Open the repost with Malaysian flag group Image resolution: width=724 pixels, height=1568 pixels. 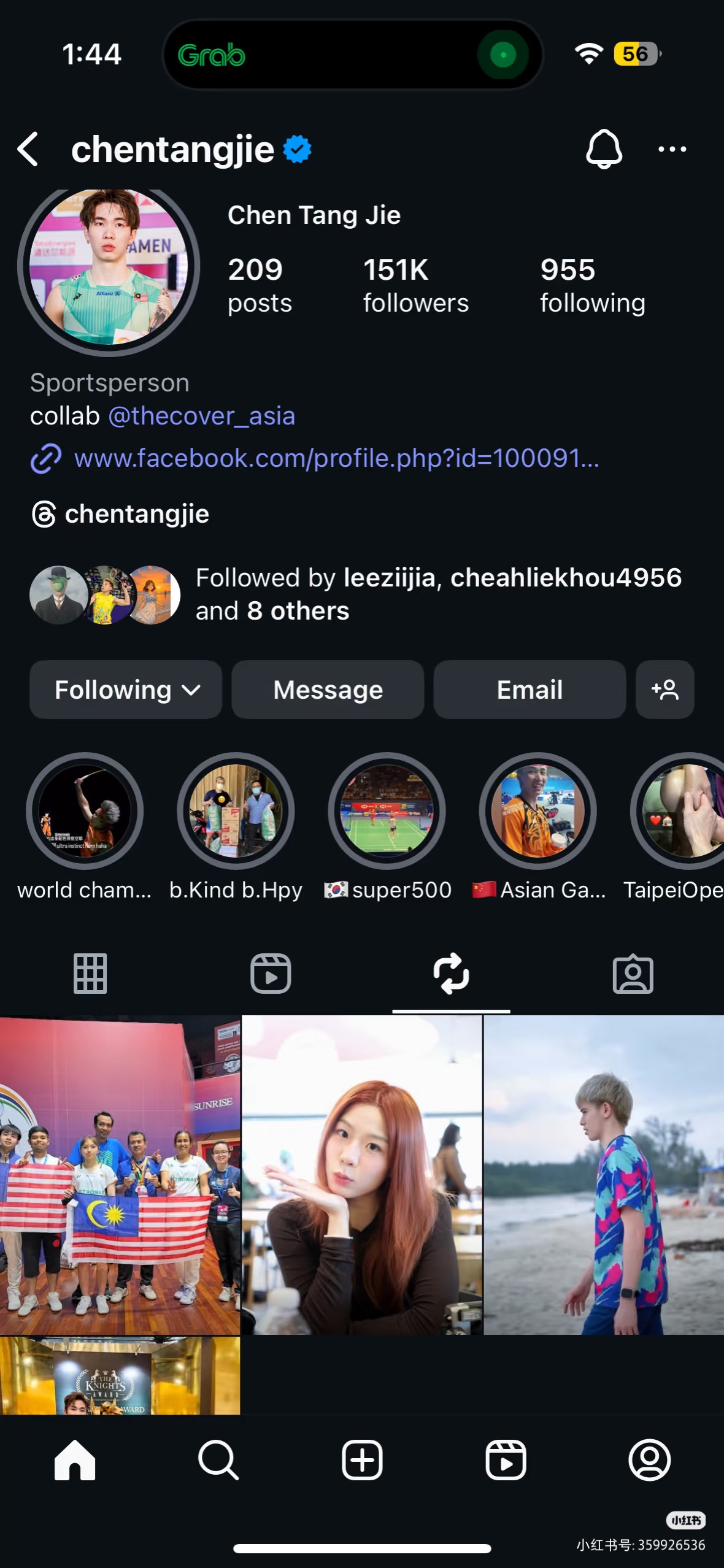click(120, 1175)
